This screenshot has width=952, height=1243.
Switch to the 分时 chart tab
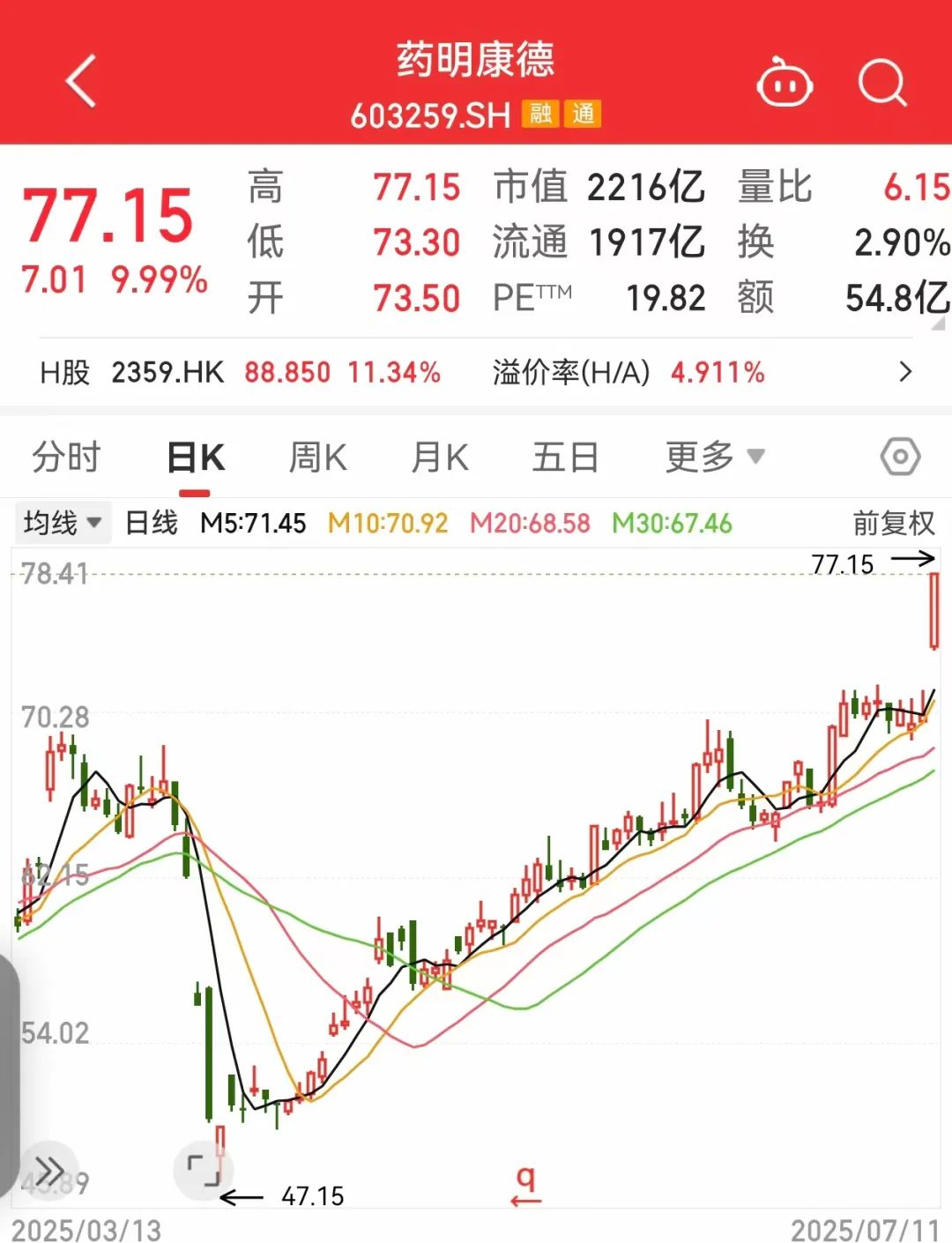pyautogui.click(x=66, y=458)
